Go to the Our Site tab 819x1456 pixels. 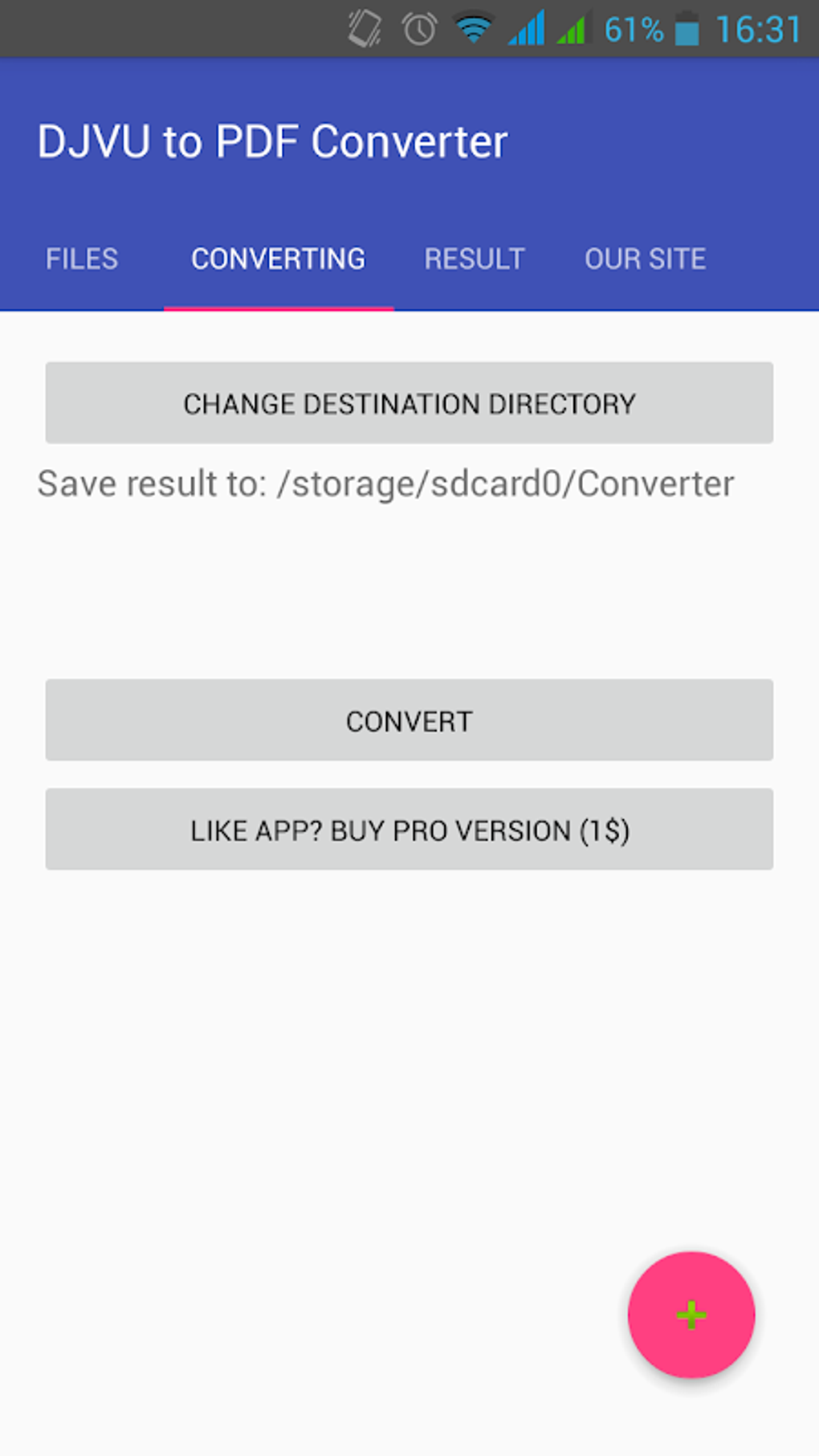pos(645,259)
